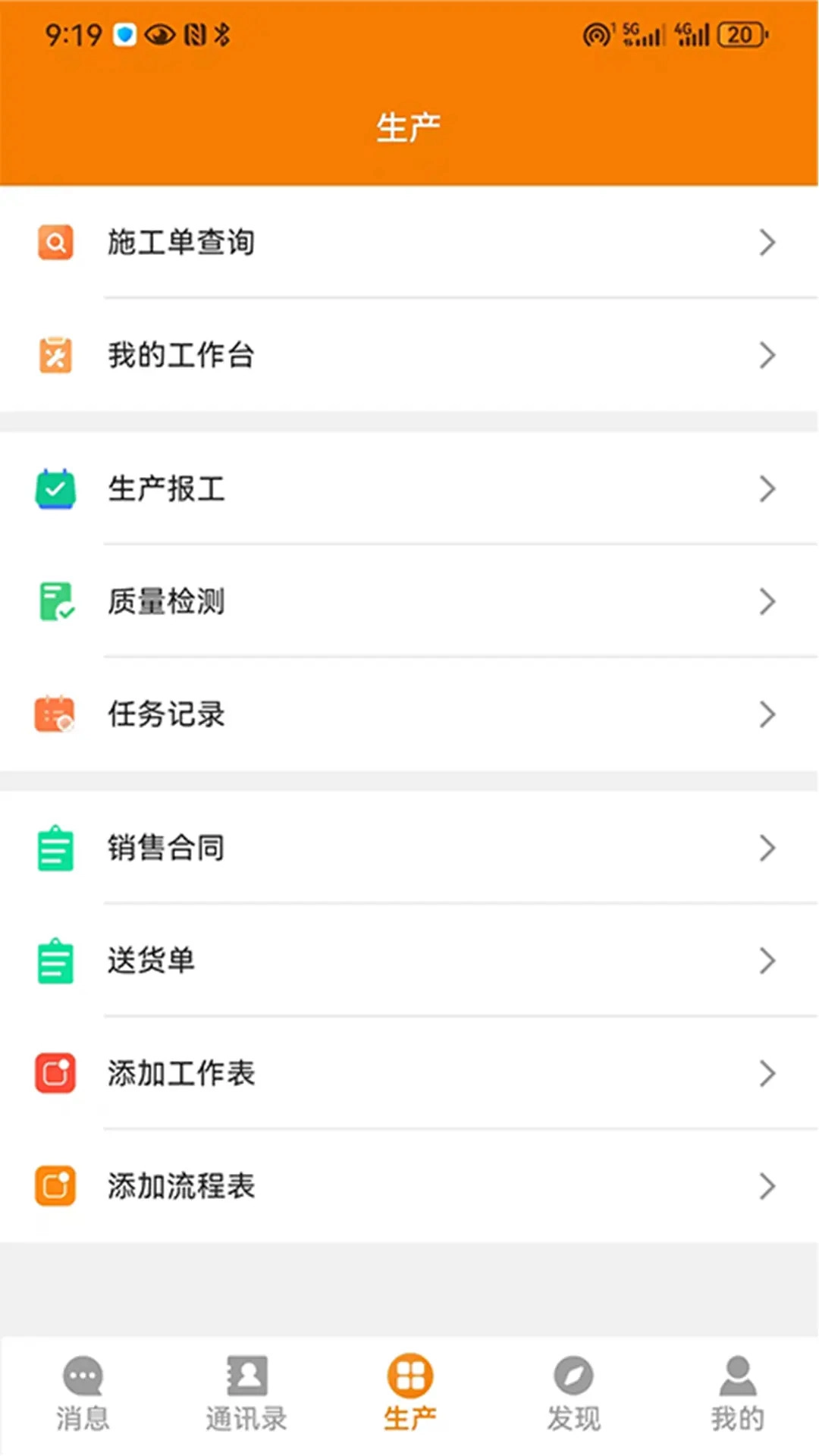Select the 施工单查询 search icon
Image resolution: width=819 pixels, height=1456 pixels.
(x=54, y=242)
